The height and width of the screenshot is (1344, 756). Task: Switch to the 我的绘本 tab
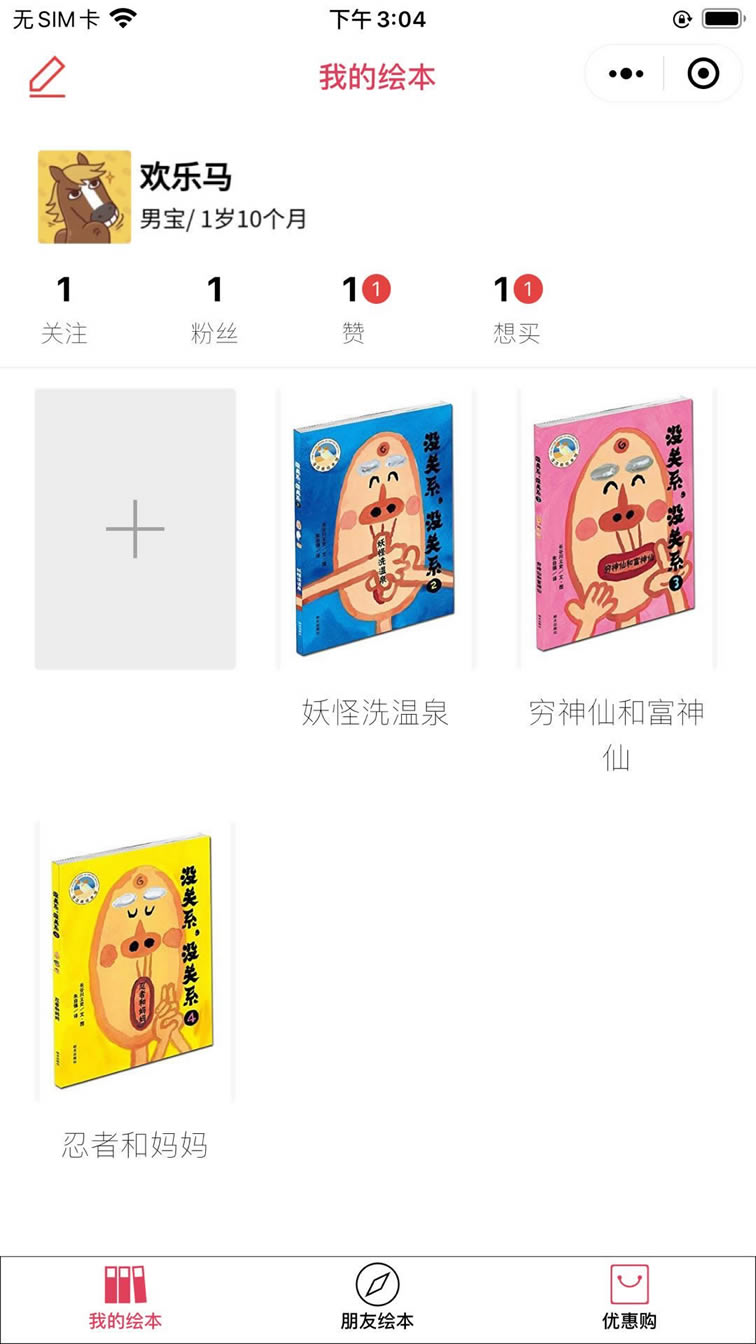[x=125, y=1299]
